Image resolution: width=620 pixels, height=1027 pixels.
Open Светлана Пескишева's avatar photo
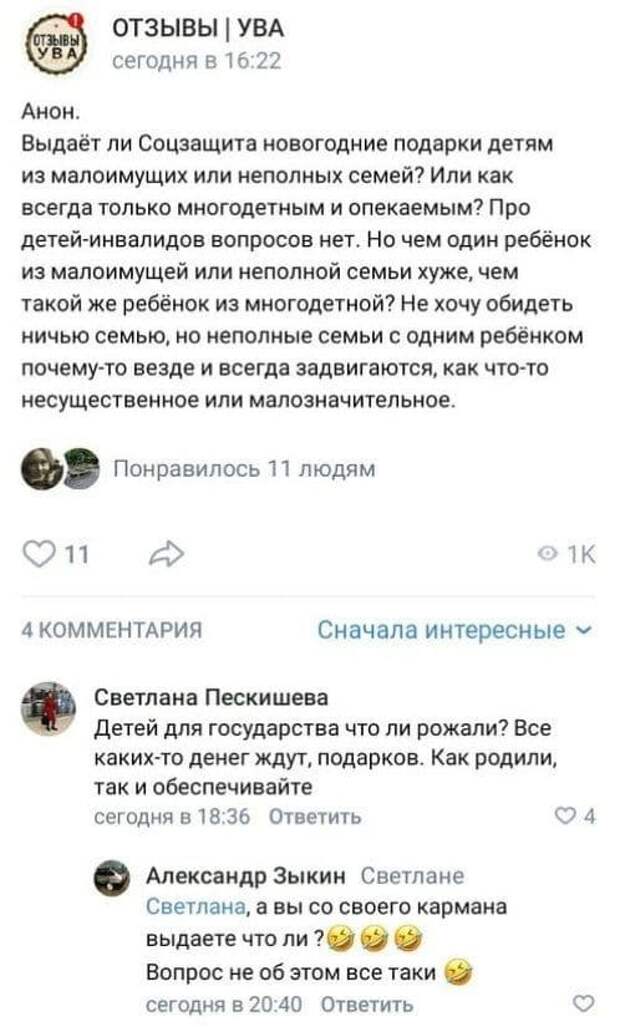(x=49, y=709)
